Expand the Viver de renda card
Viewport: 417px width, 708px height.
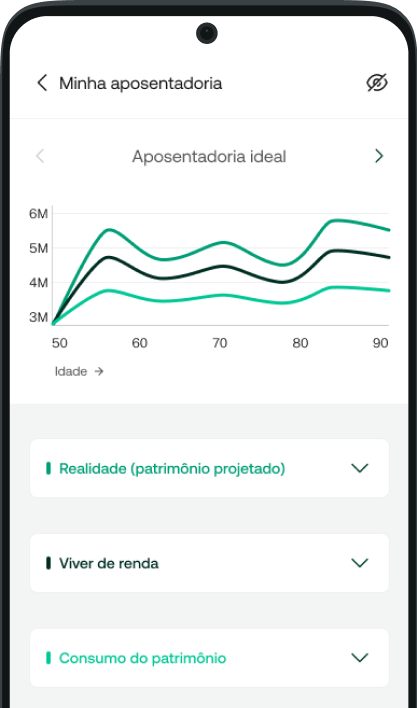coord(209,563)
